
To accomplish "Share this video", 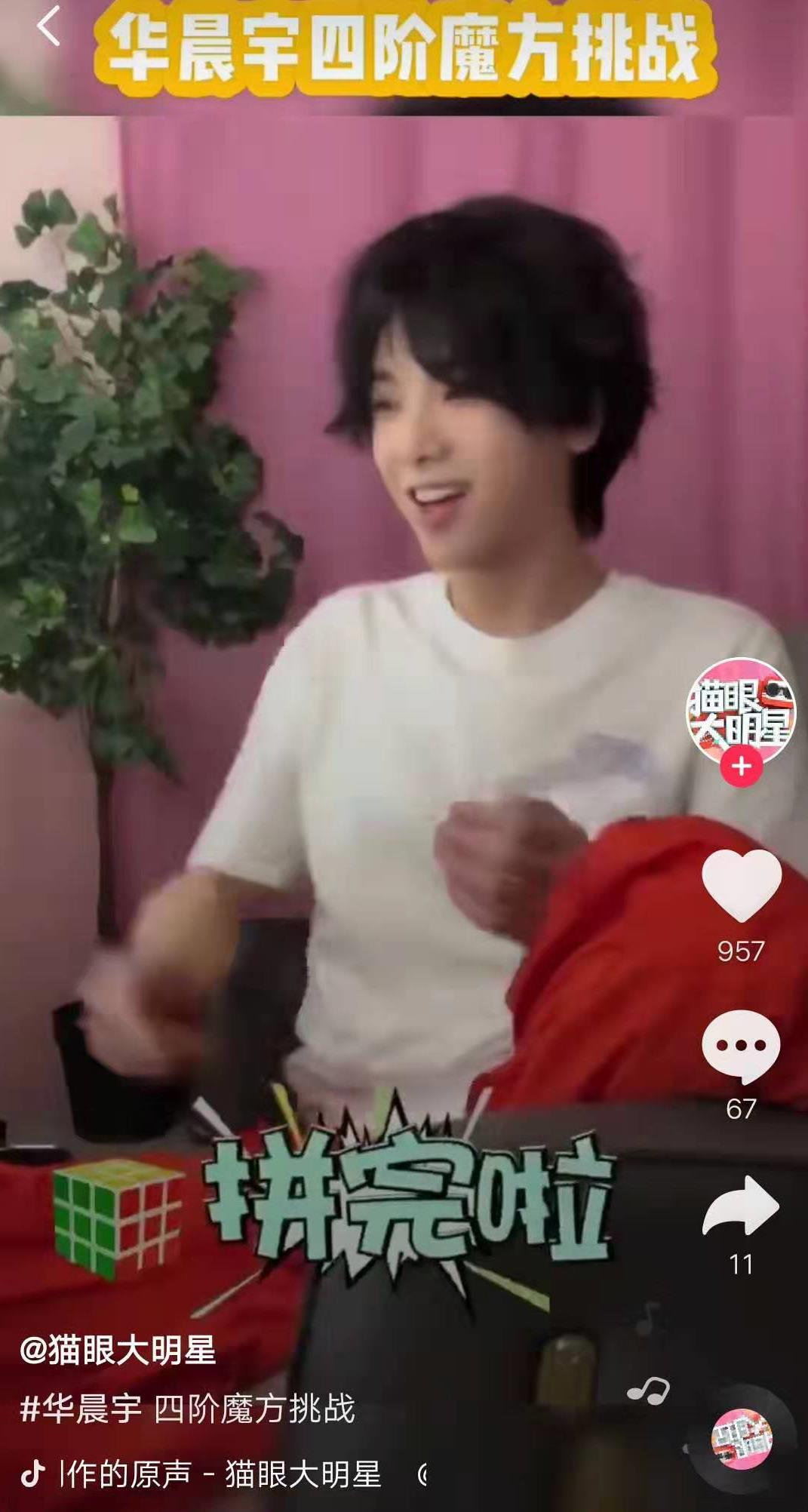I will click(x=740, y=1205).
